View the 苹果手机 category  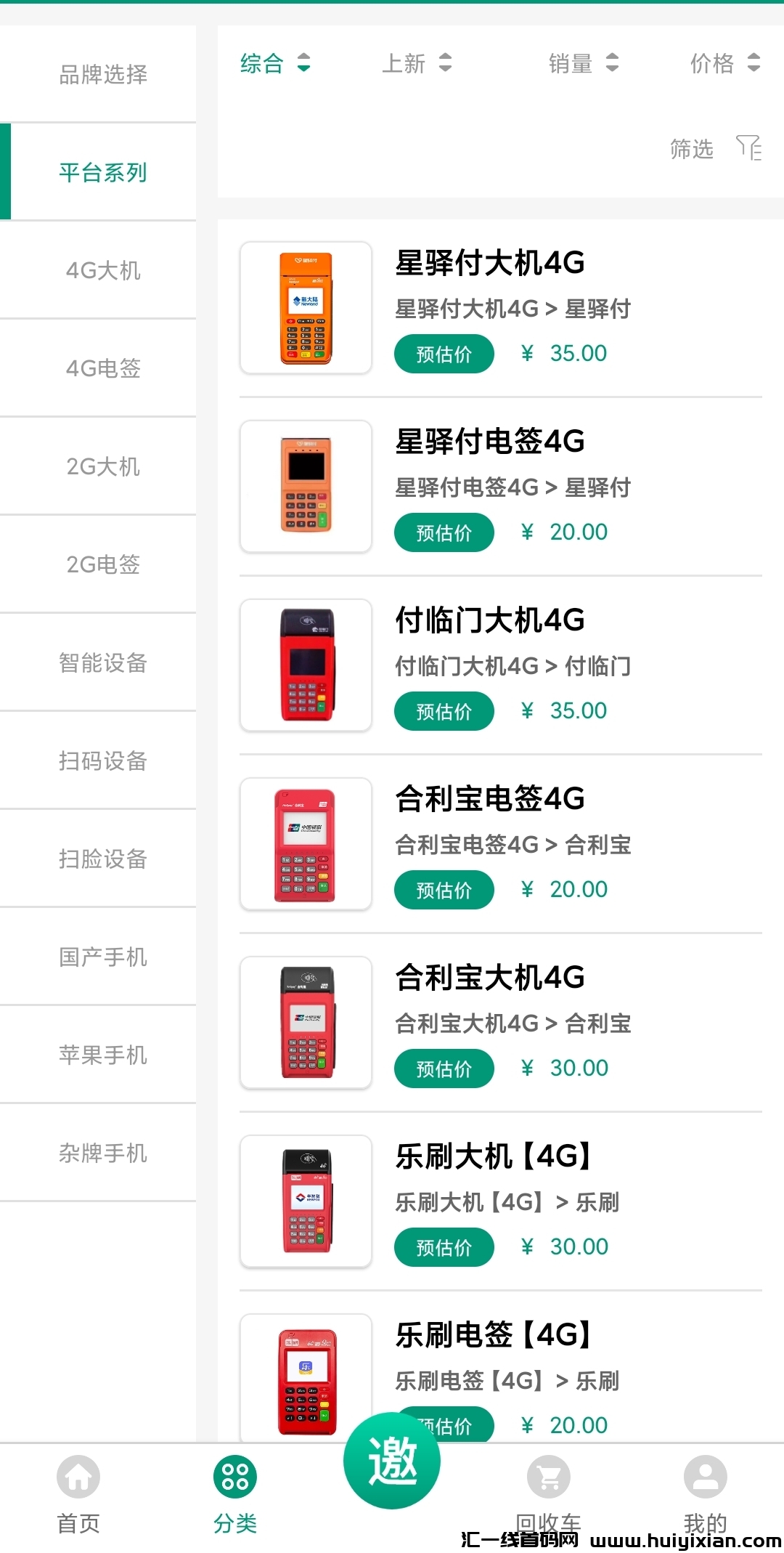coord(103,1055)
